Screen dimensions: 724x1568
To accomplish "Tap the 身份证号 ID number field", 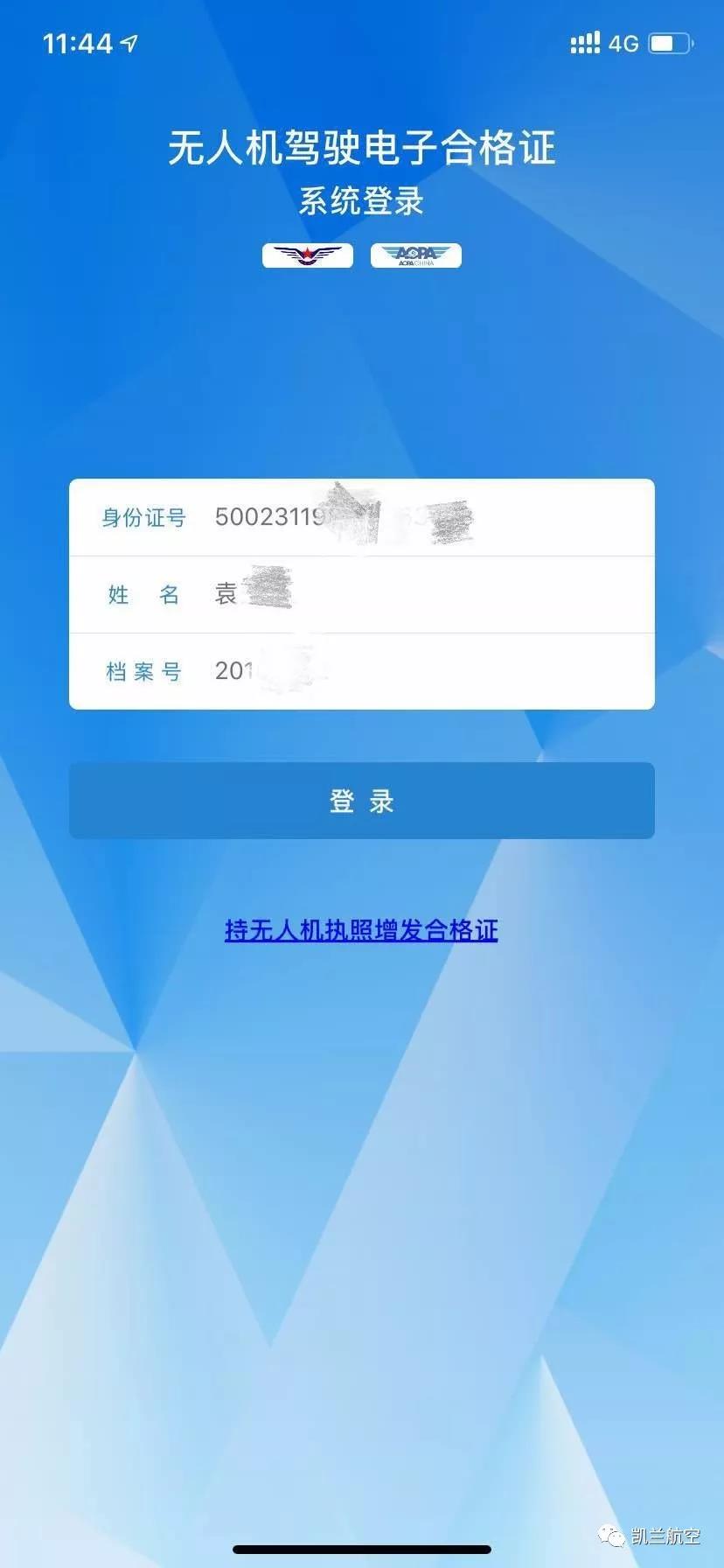I will click(362, 517).
